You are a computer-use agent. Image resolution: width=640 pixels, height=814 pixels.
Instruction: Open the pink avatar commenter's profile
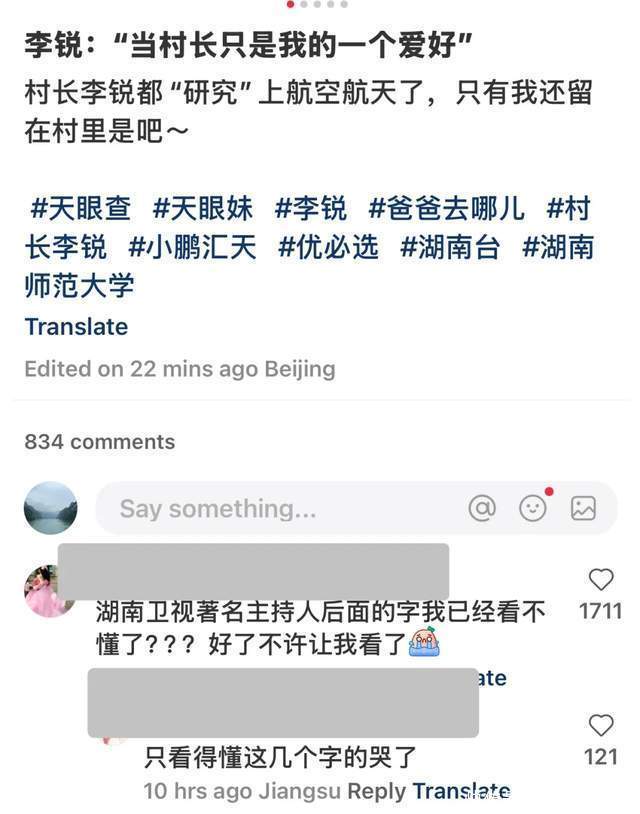click(50, 592)
